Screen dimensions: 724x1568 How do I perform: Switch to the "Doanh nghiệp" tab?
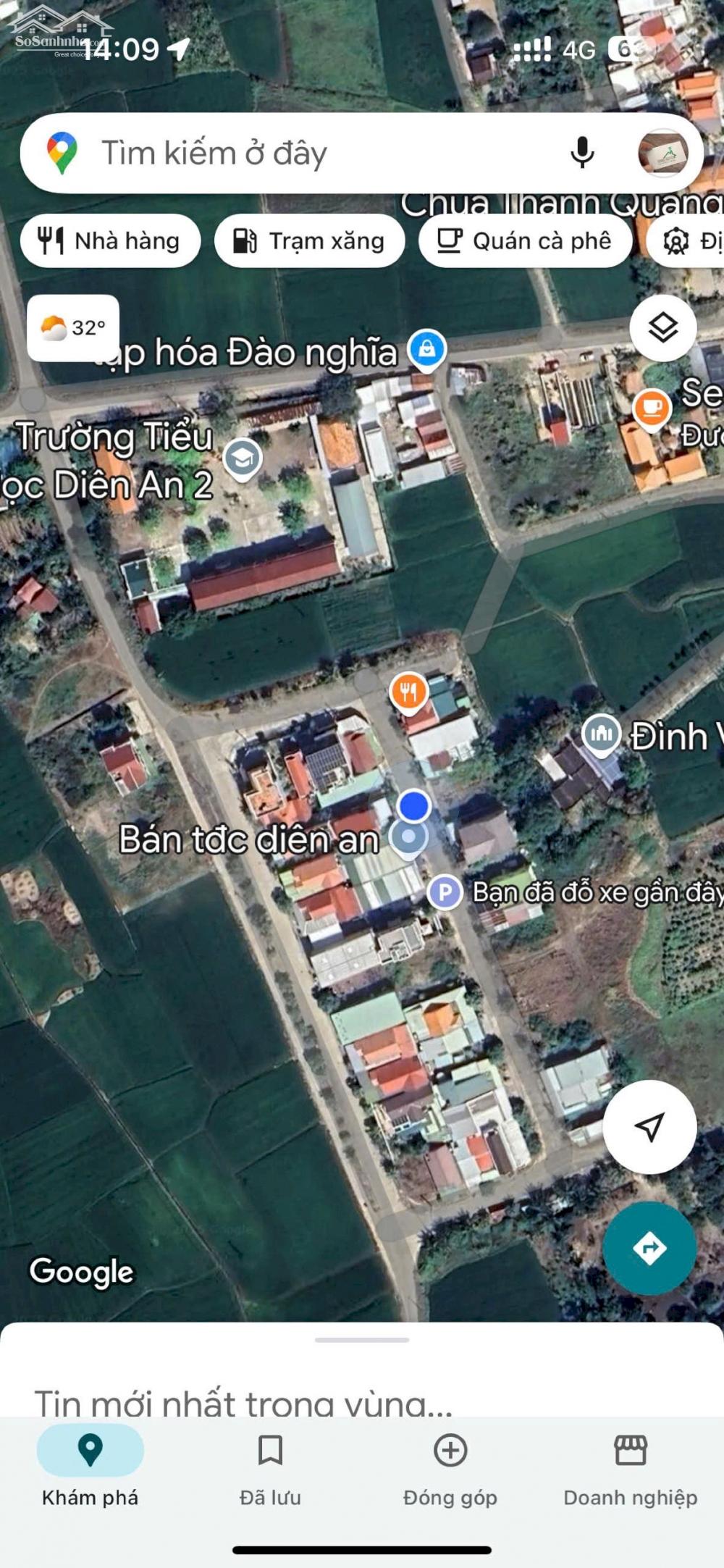[631, 1470]
